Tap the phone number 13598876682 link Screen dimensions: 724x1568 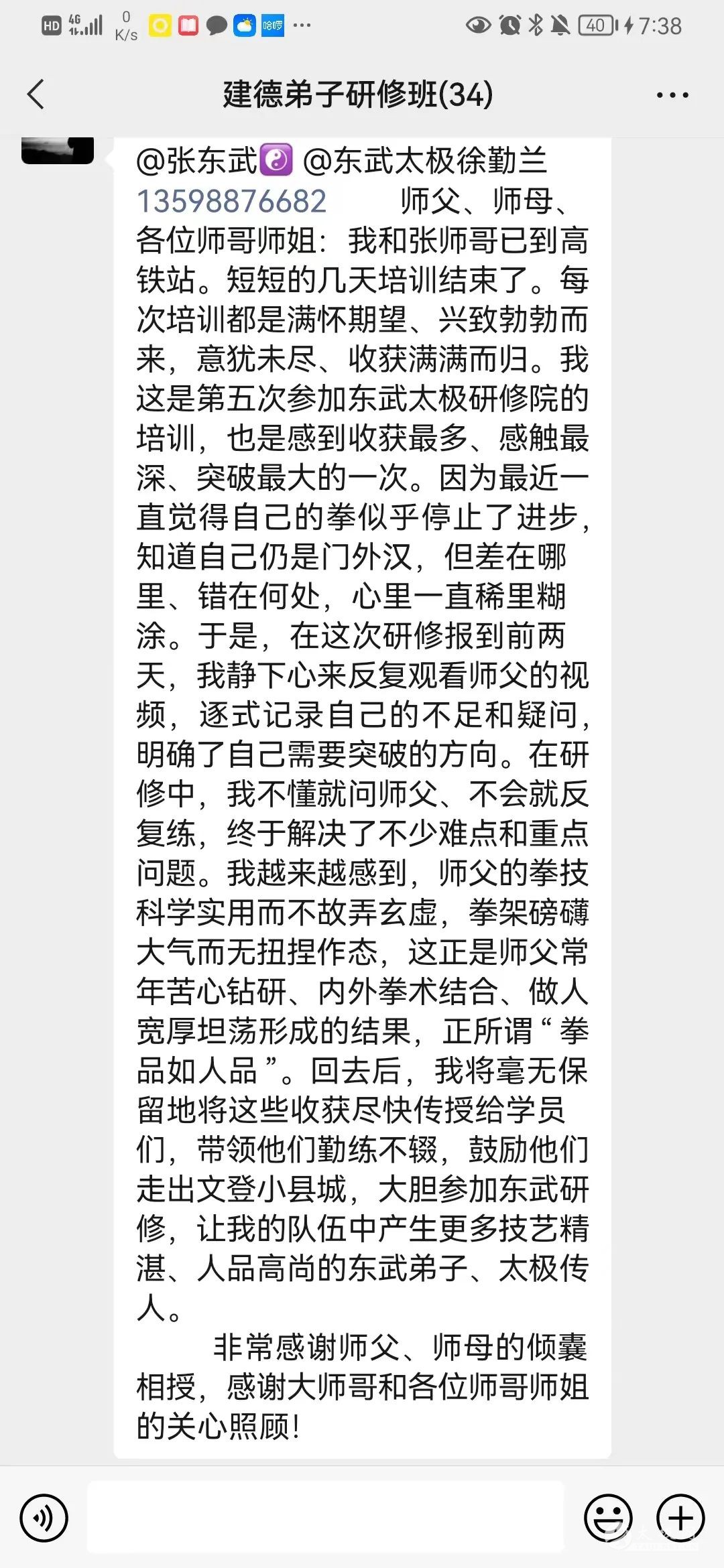(231, 201)
